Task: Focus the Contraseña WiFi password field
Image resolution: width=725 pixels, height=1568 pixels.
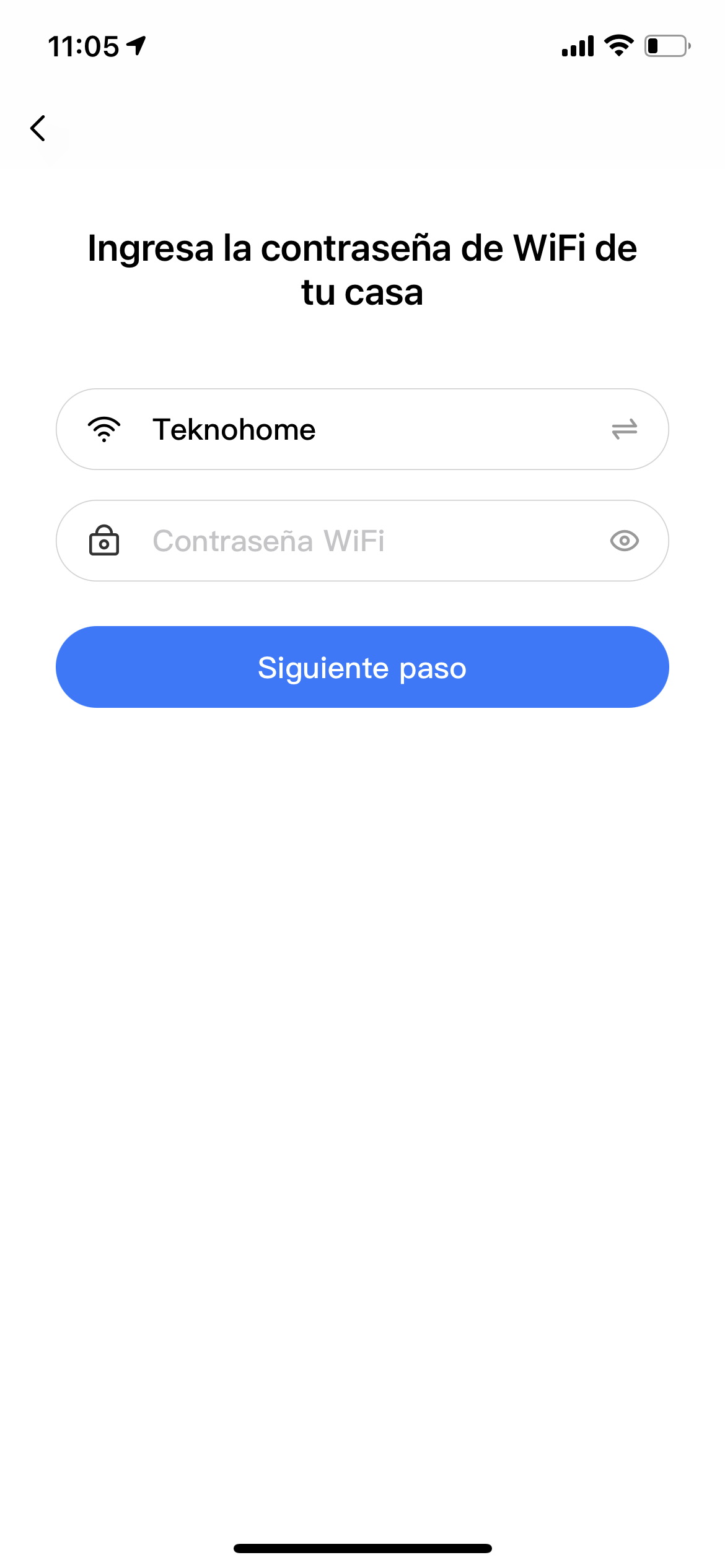Action: [x=362, y=541]
